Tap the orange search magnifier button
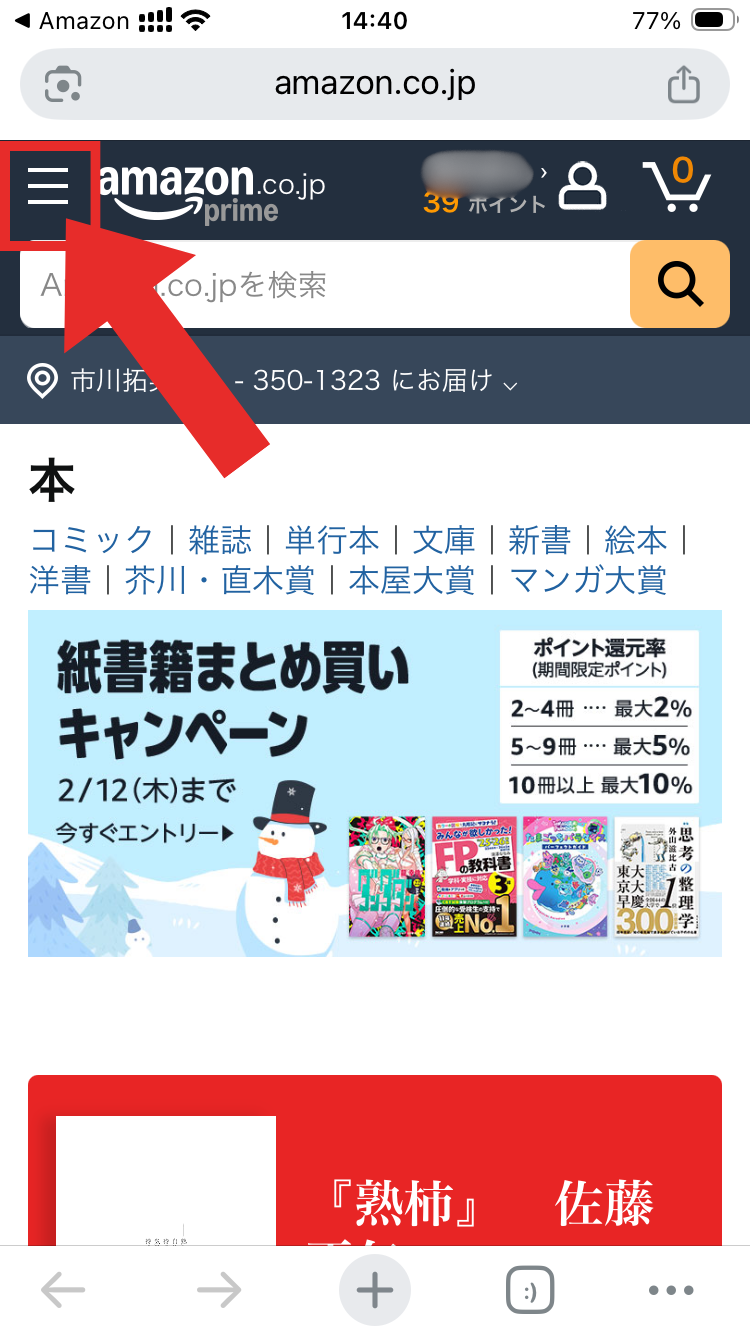The width and height of the screenshot is (750, 1334). pos(680,286)
